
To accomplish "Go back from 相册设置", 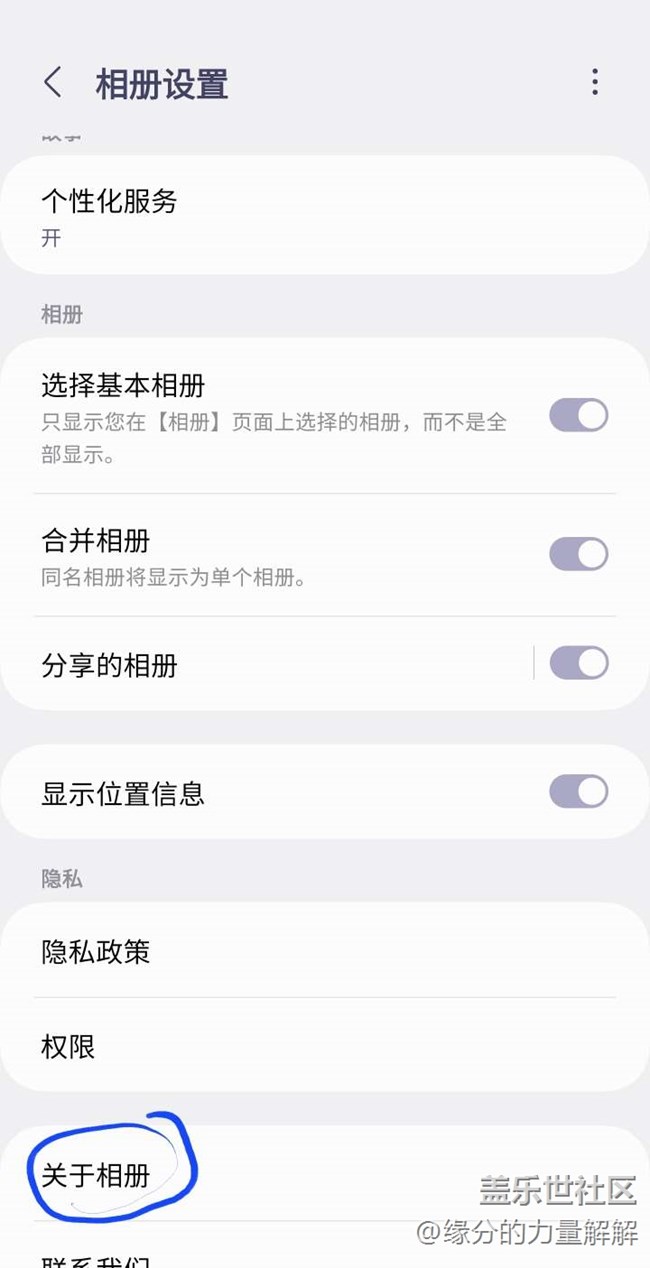I will click(53, 83).
